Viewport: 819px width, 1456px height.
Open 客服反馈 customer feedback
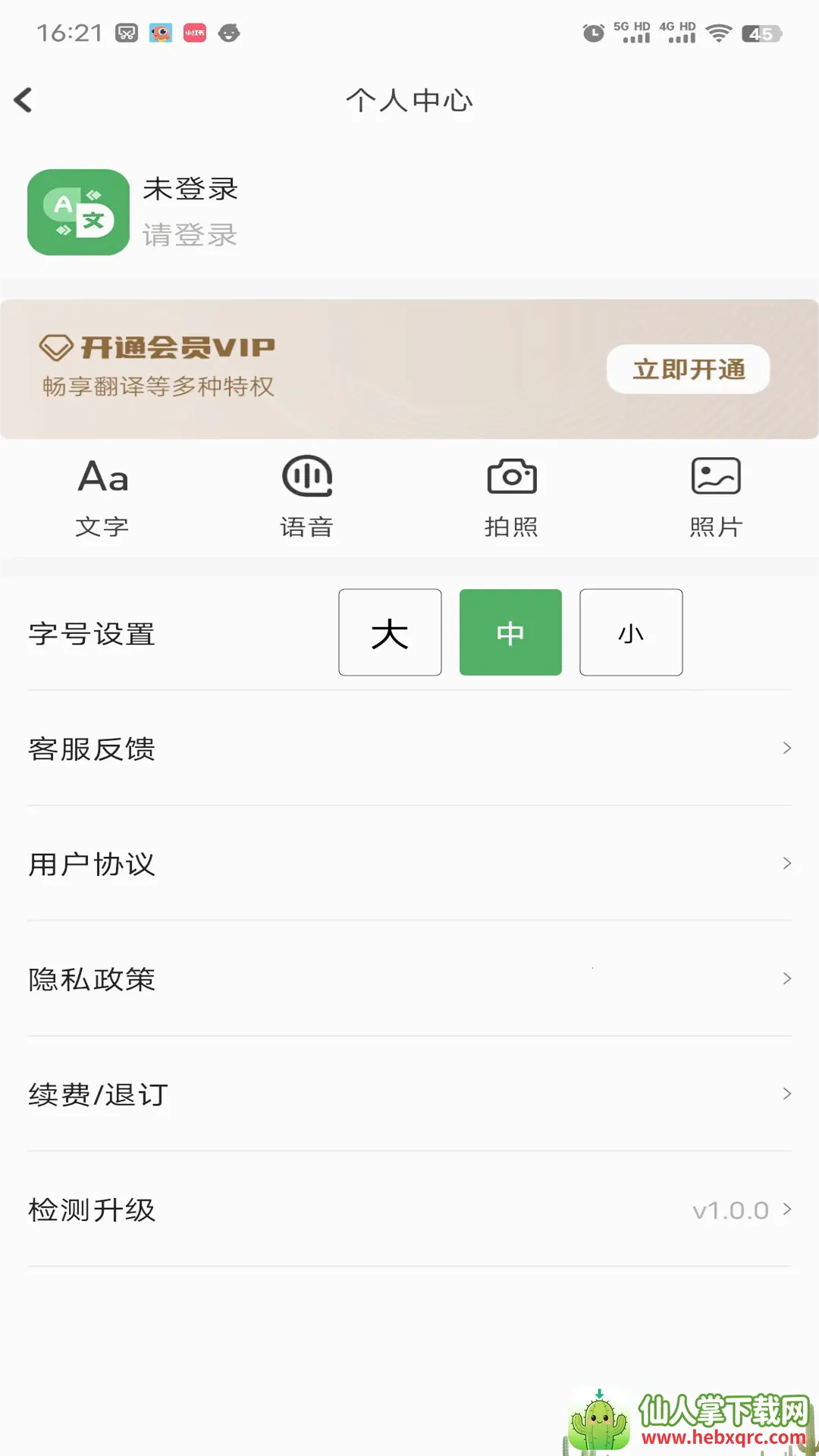[409, 748]
